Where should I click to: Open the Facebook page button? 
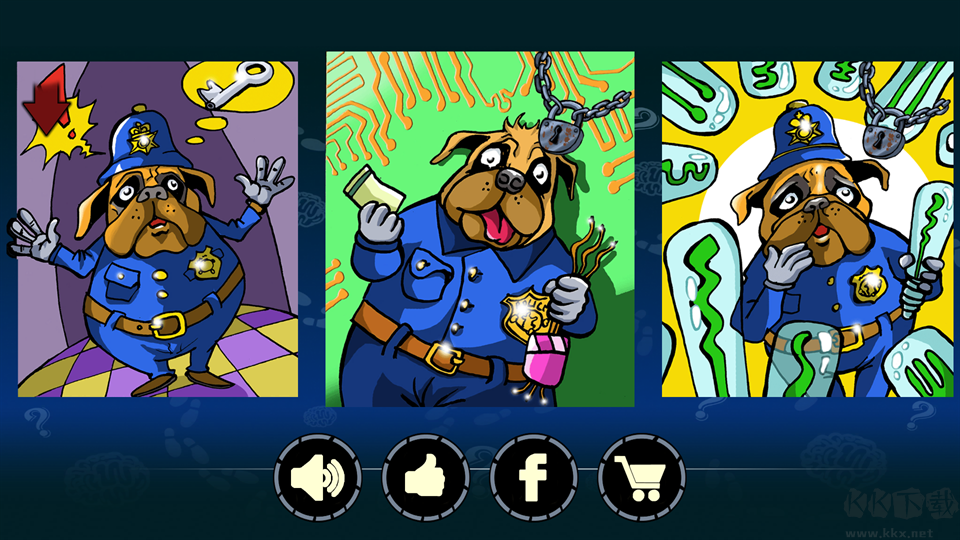pyautogui.click(x=533, y=478)
